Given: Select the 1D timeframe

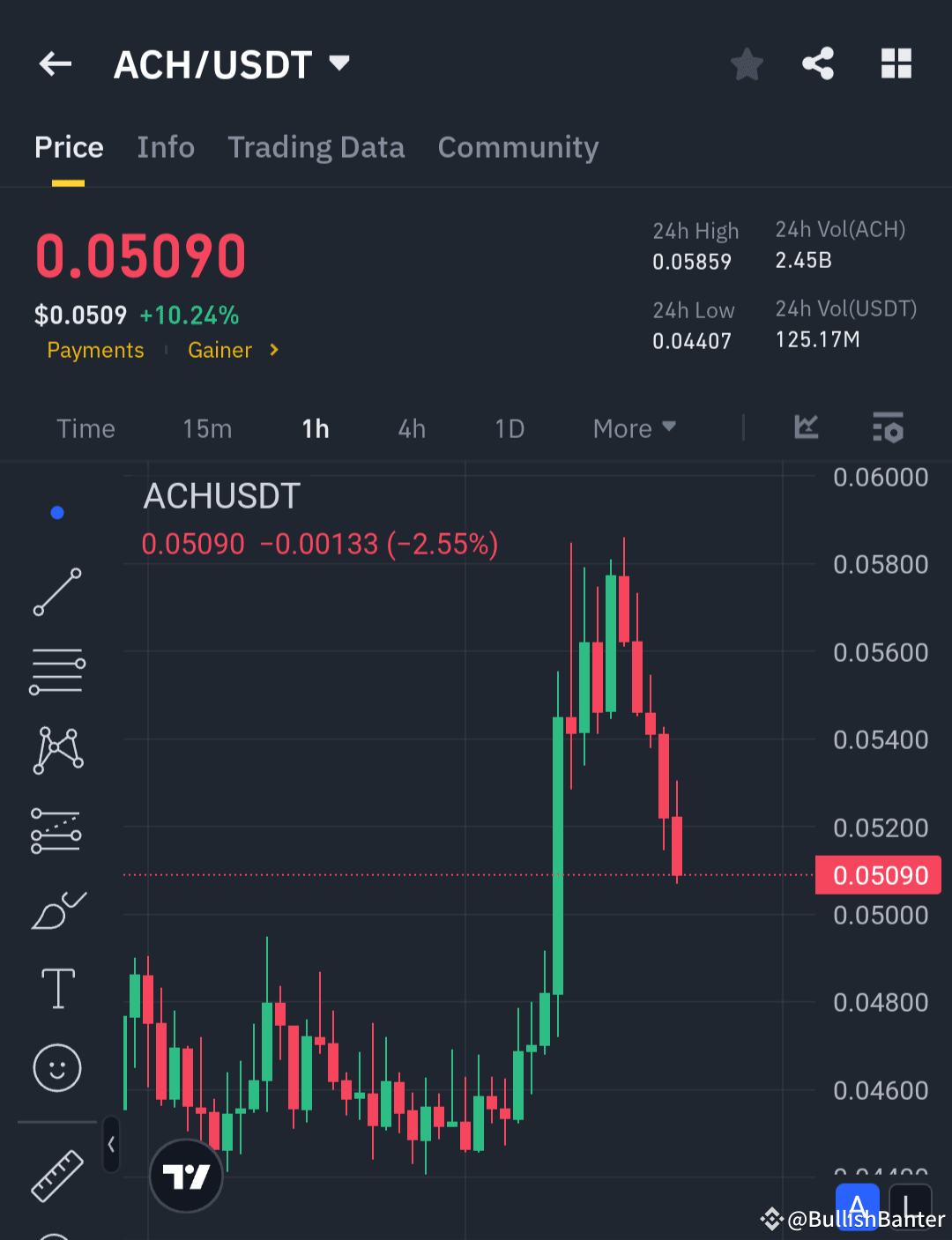Looking at the screenshot, I should pyautogui.click(x=509, y=428).
